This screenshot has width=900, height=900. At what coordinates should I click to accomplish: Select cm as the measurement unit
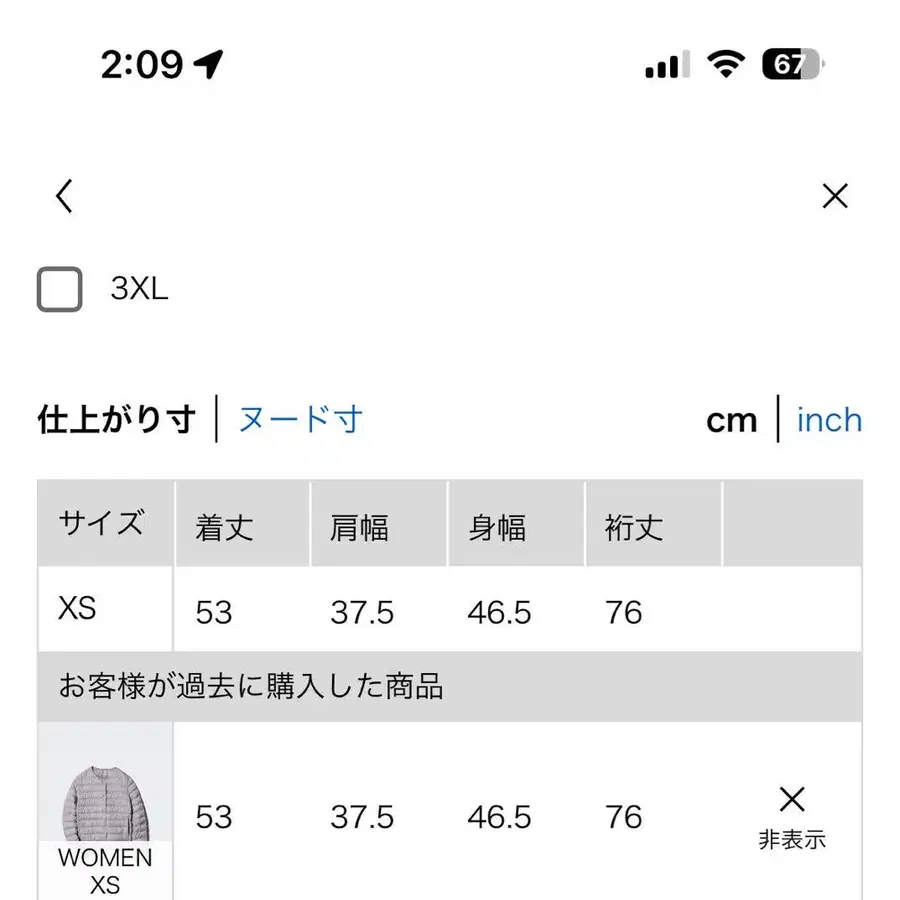pyautogui.click(x=732, y=420)
